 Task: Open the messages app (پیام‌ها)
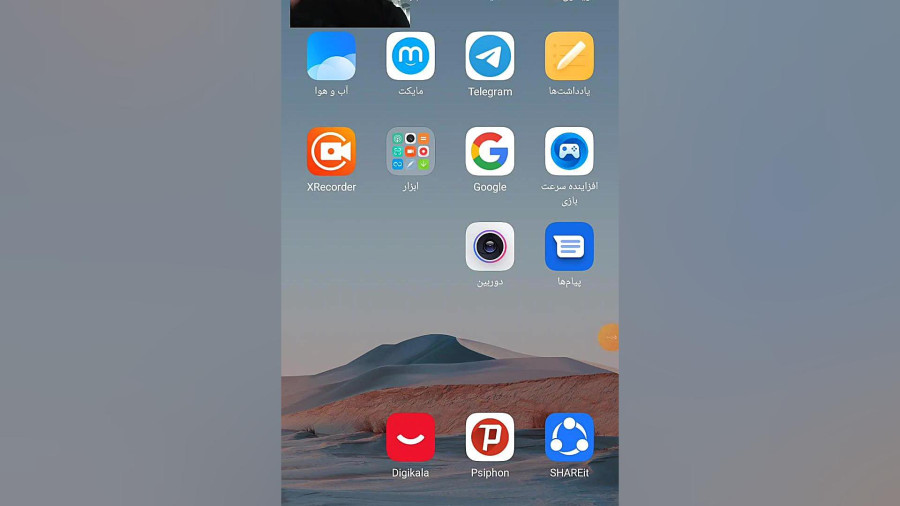click(569, 246)
